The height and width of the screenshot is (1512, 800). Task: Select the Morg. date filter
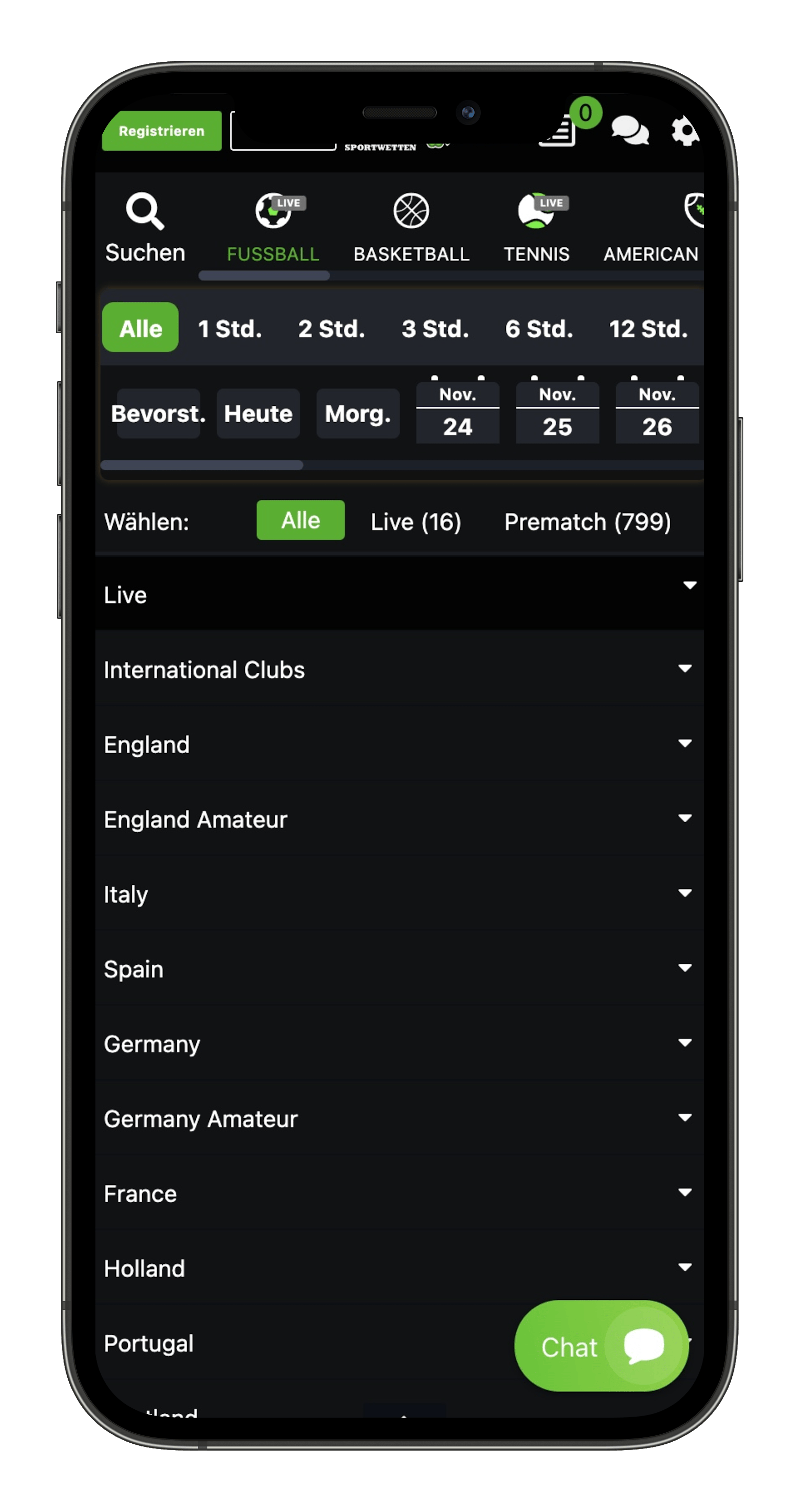coord(358,414)
